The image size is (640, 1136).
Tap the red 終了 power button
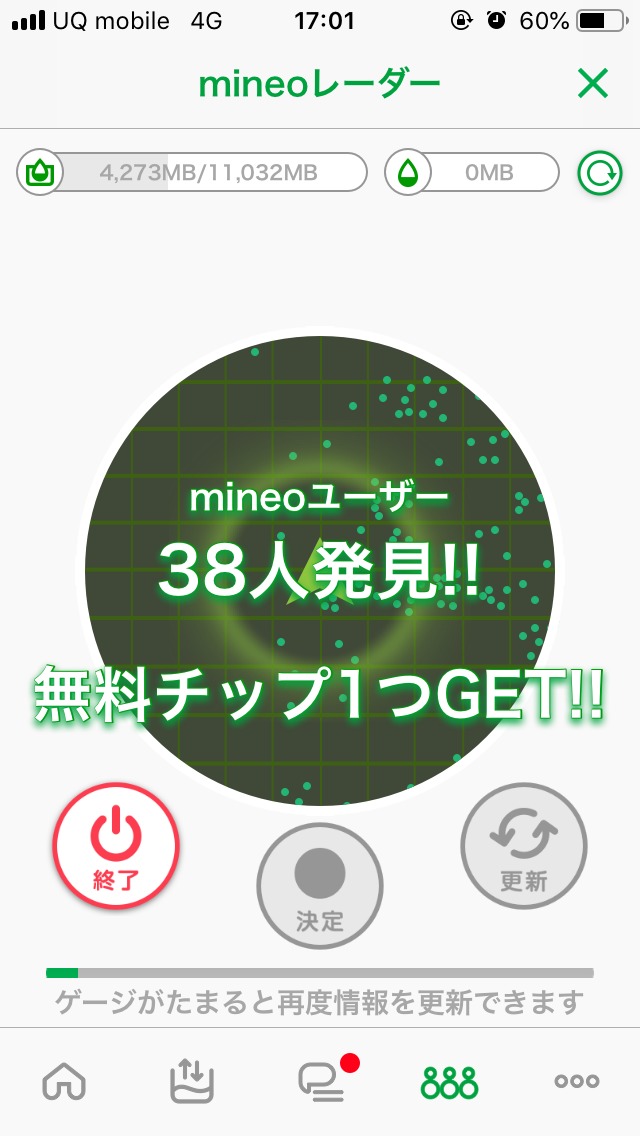point(116,845)
